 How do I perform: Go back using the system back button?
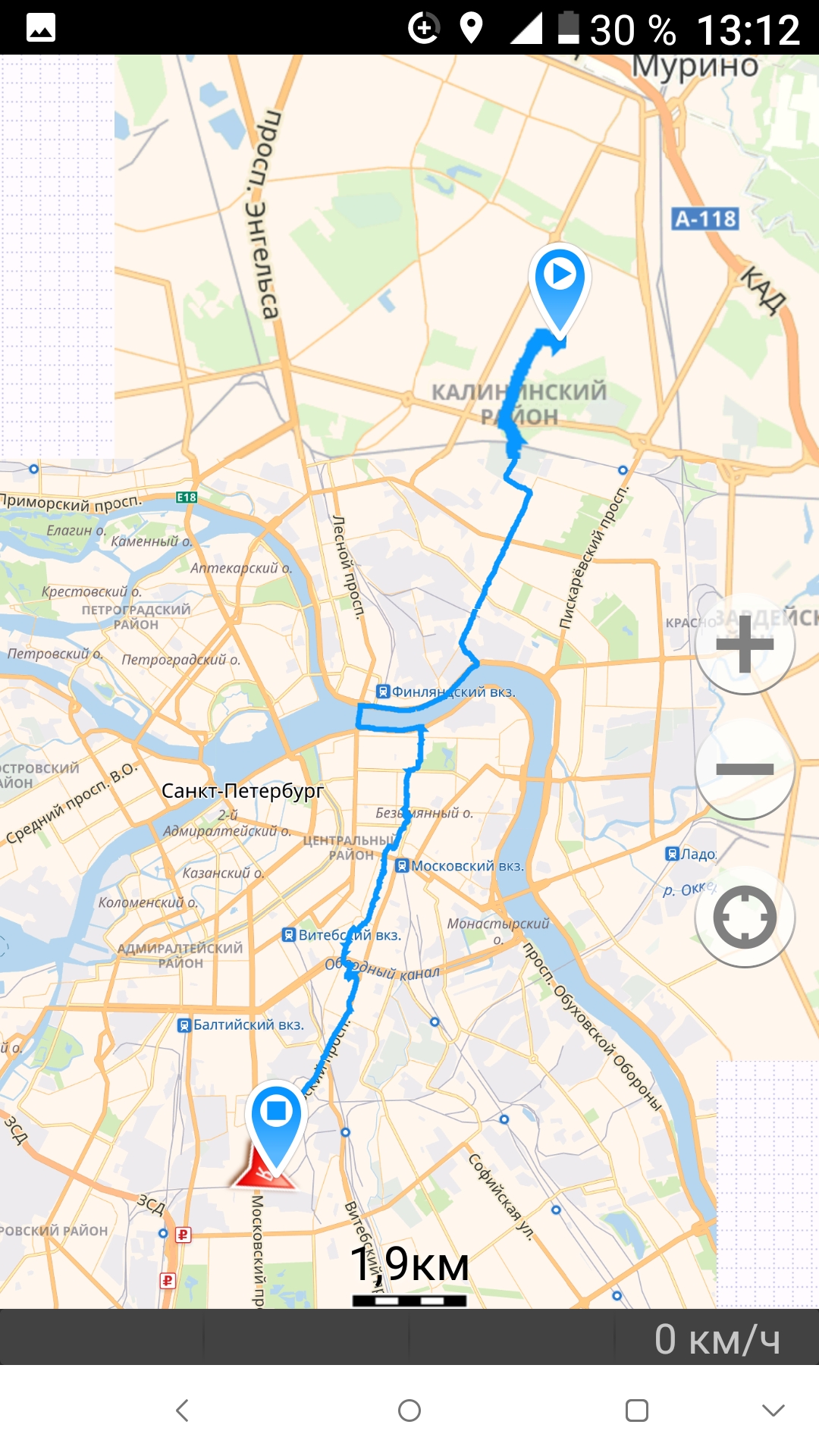[x=182, y=1410]
